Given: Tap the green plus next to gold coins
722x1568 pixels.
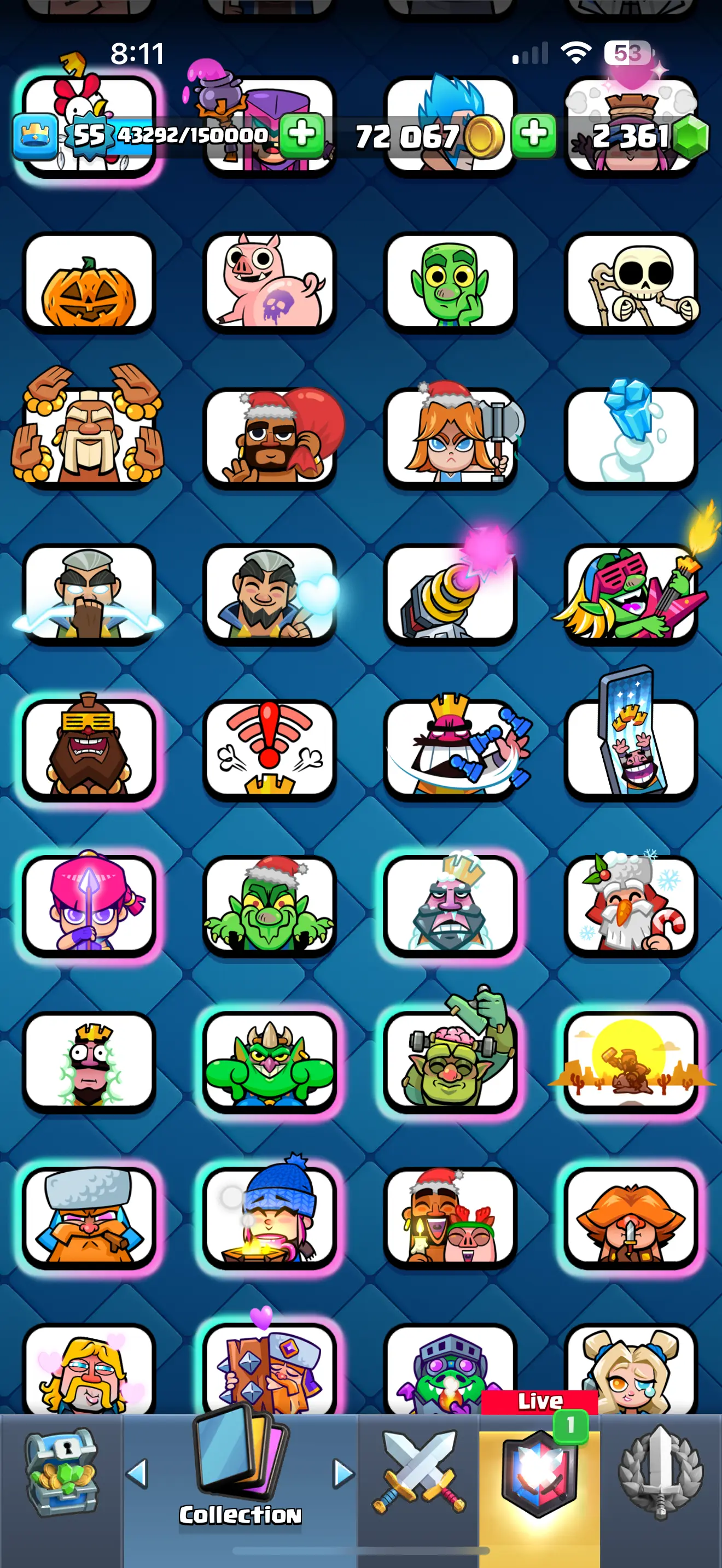Looking at the screenshot, I should (533, 134).
